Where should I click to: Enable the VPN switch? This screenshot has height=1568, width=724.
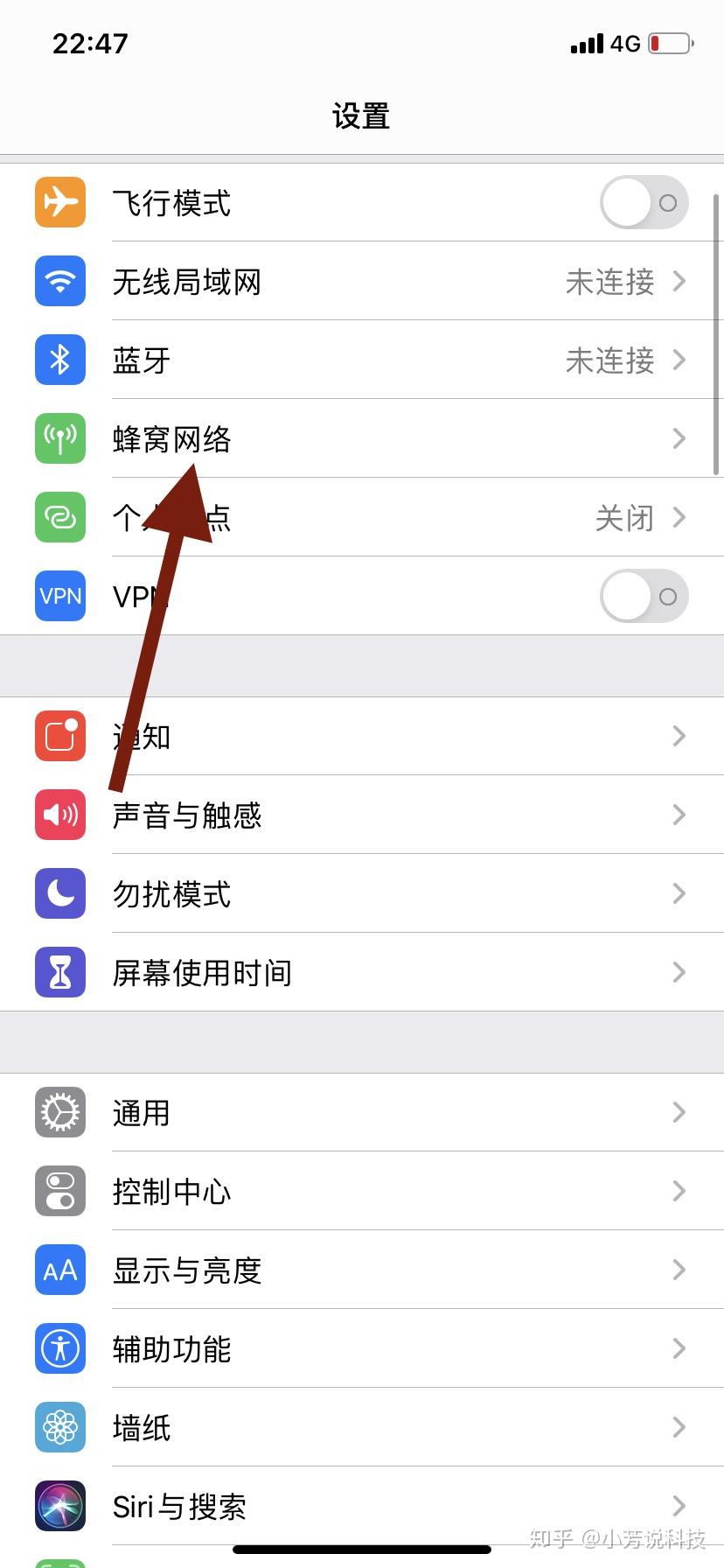pos(644,597)
